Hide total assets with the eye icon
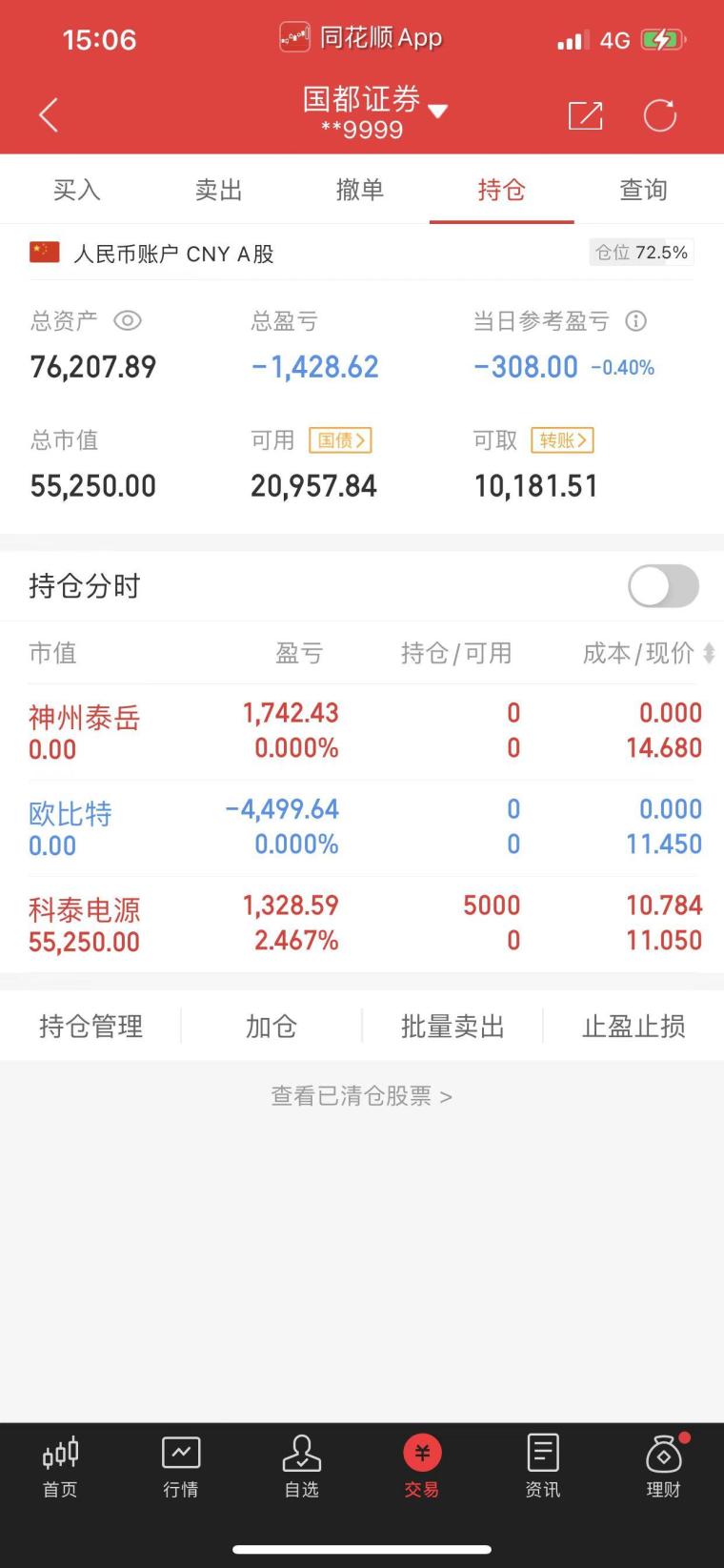This screenshot has height=1568, width=724. pyautogui.click(x=128, y=321)
